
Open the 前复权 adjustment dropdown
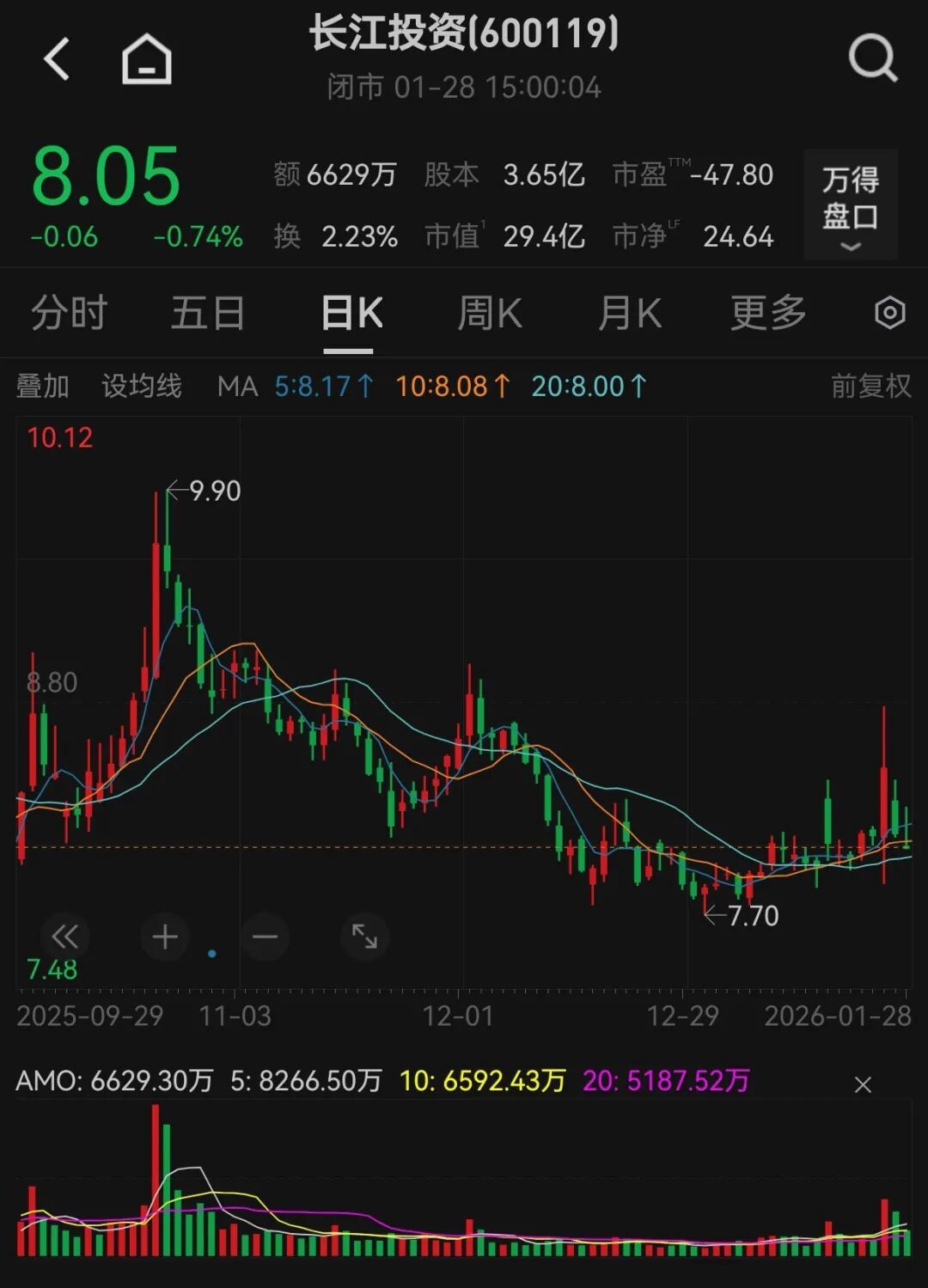[868, 387]
